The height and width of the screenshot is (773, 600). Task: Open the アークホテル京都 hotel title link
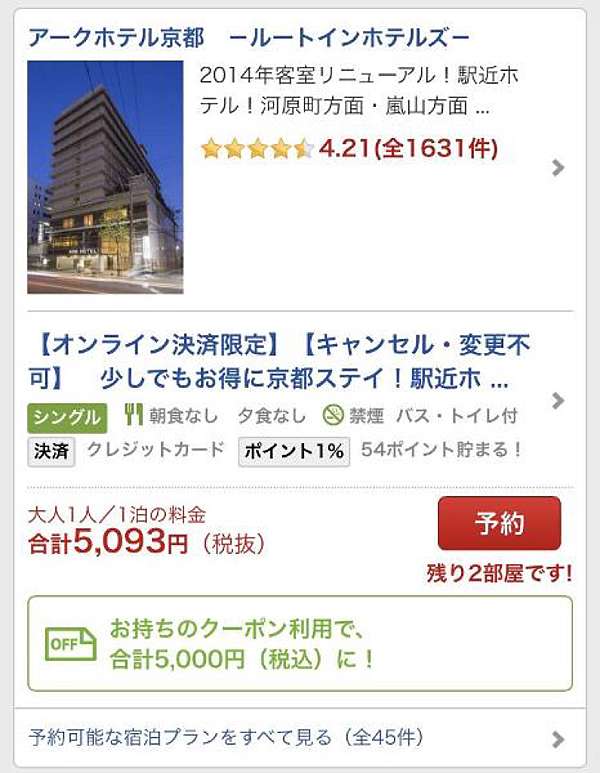(249, 38)
